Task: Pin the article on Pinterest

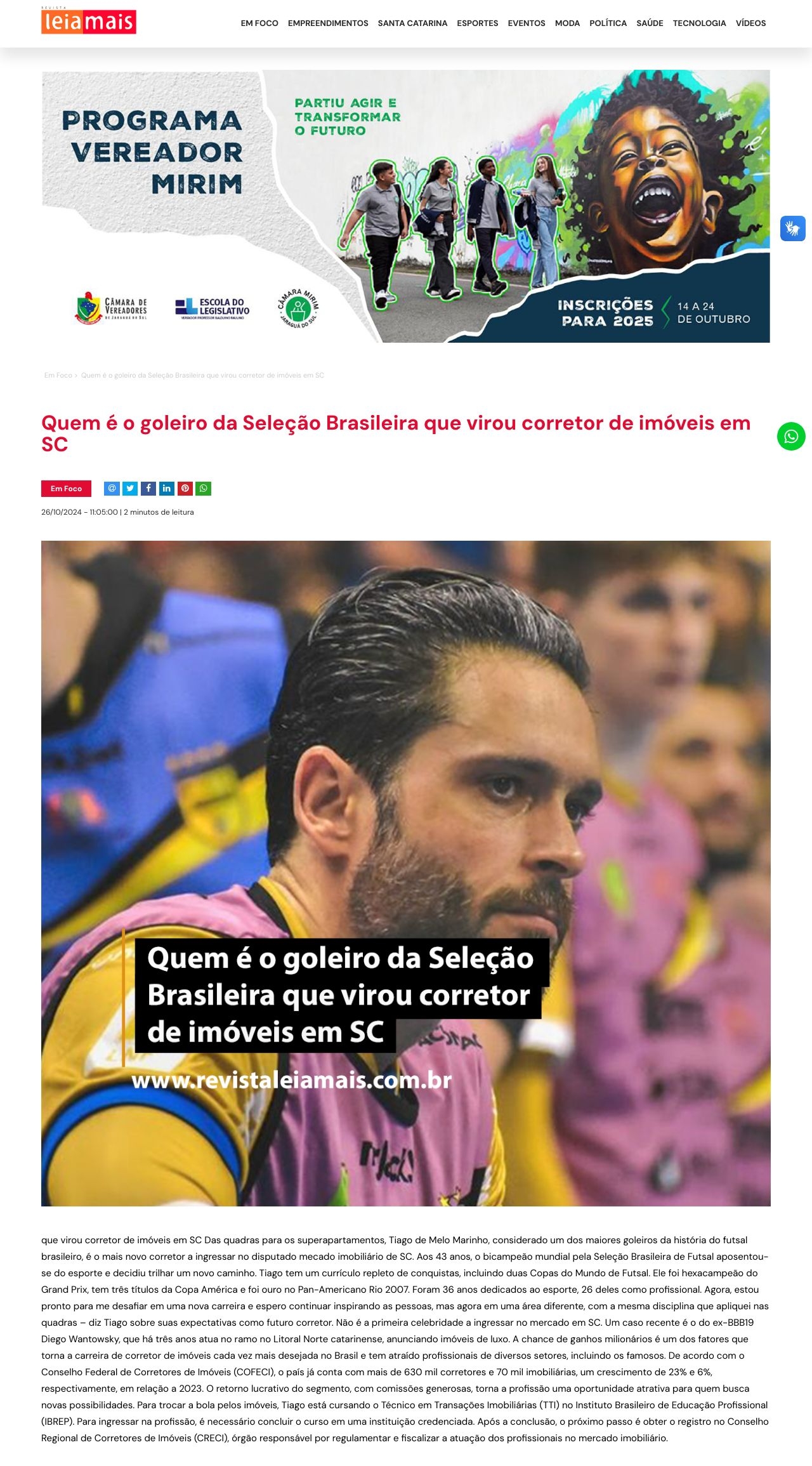Action: tap(185, 489)
